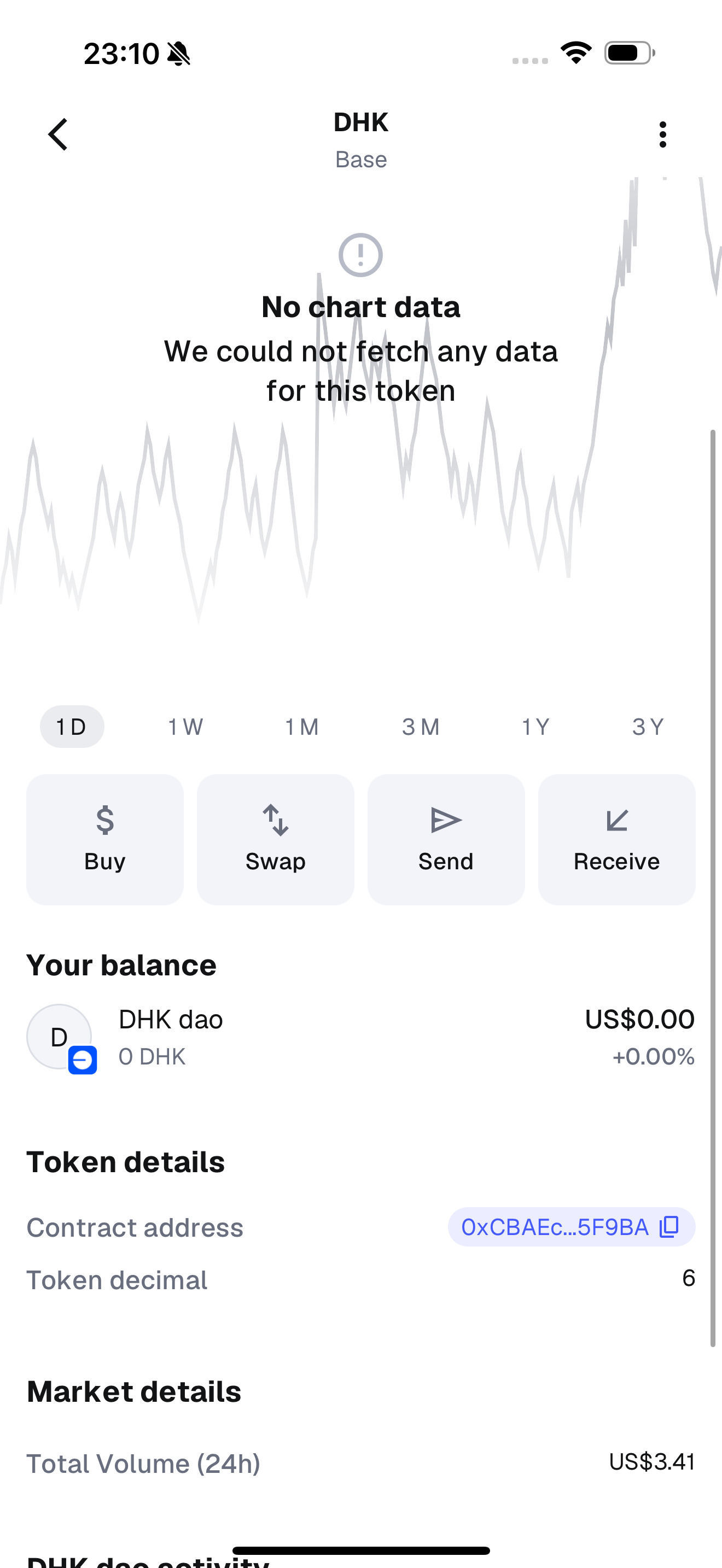The image size is (722, 1568).
Task: Send DHK tokens
Action: click(x=446, y=839)
